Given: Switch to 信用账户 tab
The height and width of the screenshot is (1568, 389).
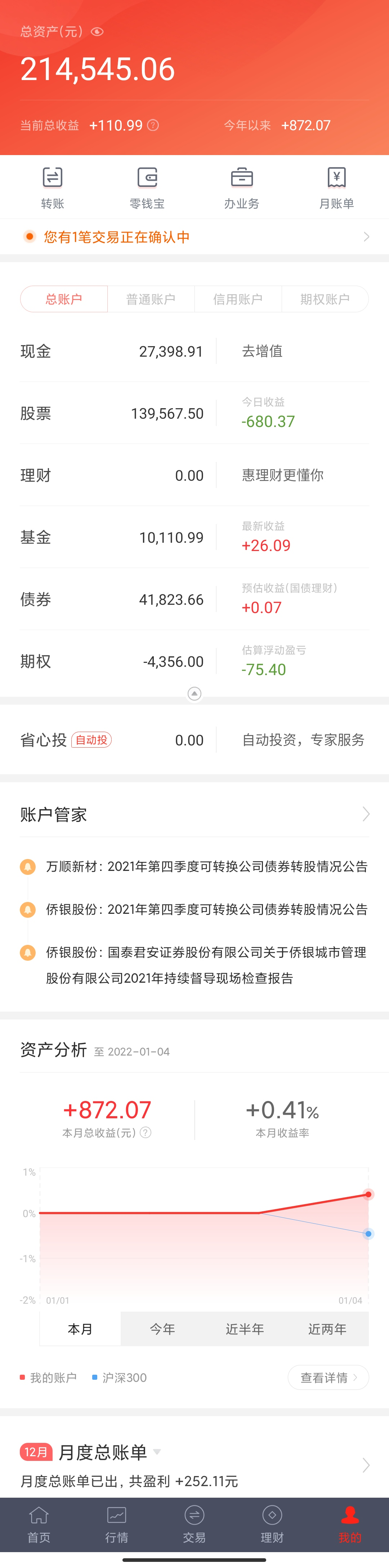Looking at the screenshot, I should [x=238, y=299].
